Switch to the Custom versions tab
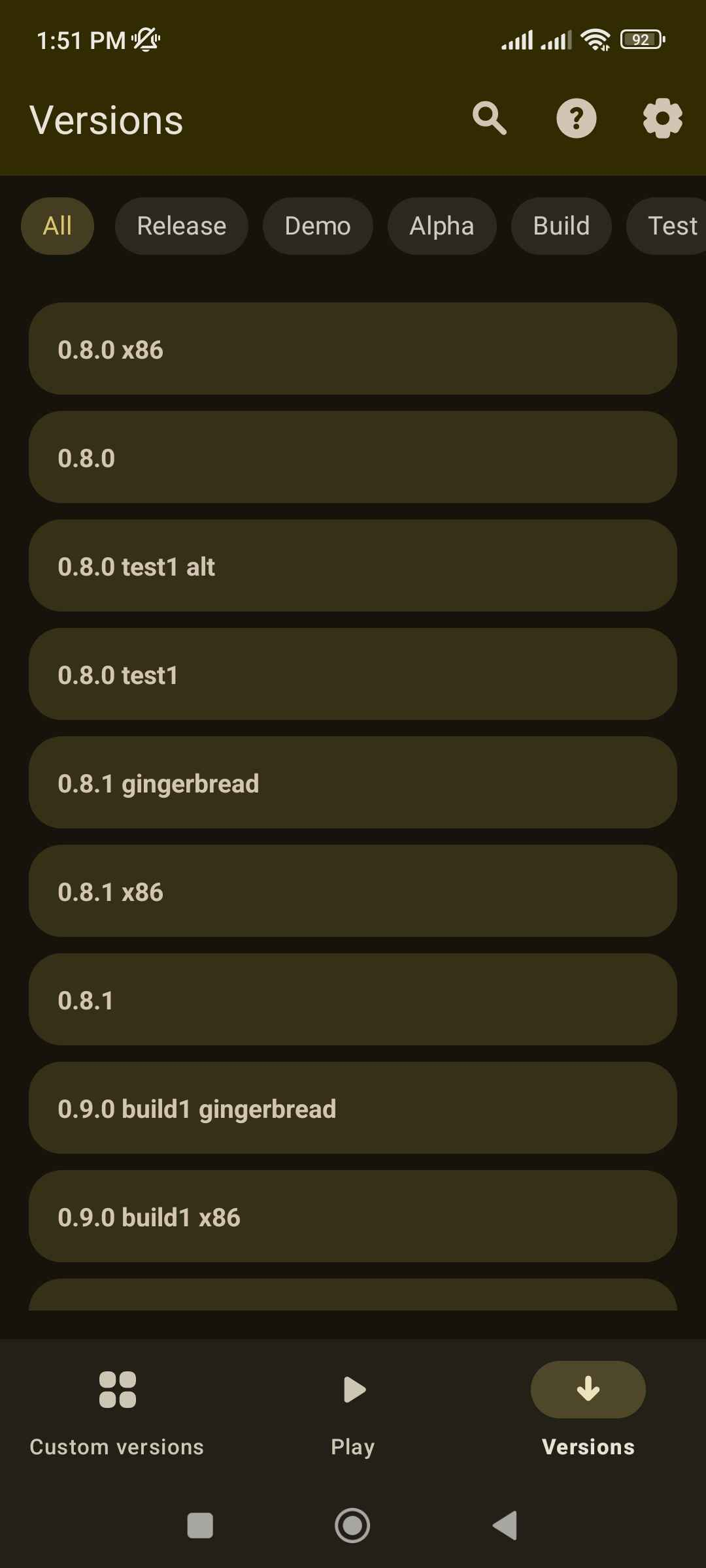The height and width of the screenshot is (1568, 706). coord(117,1411)
